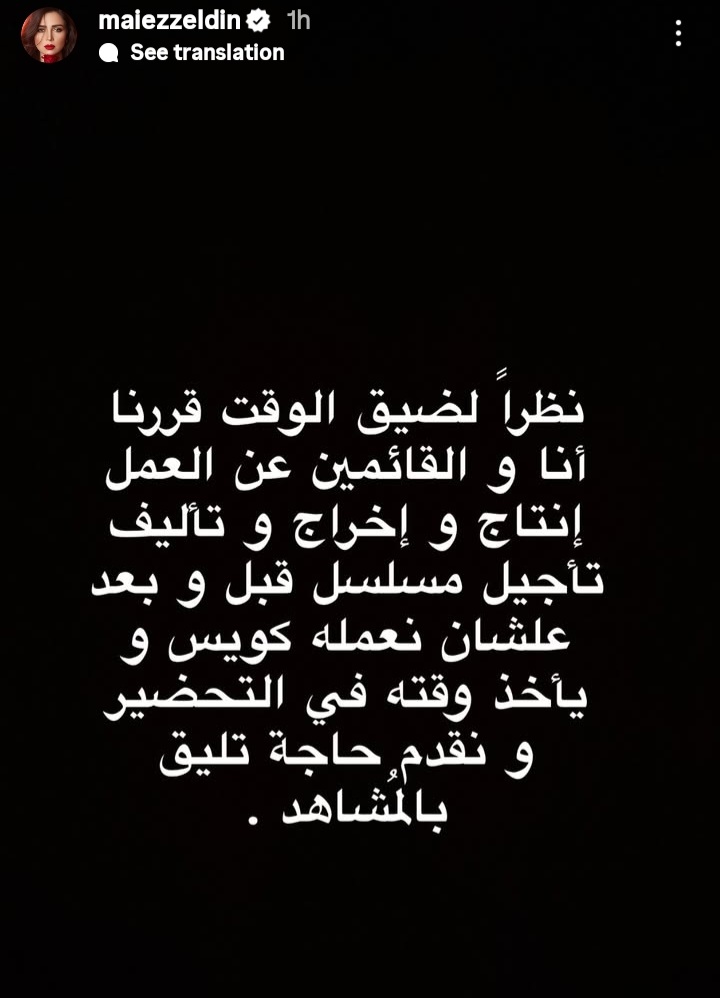Tap See translation
The width and height of the screenshot is (720, 998).
[206, 53]
